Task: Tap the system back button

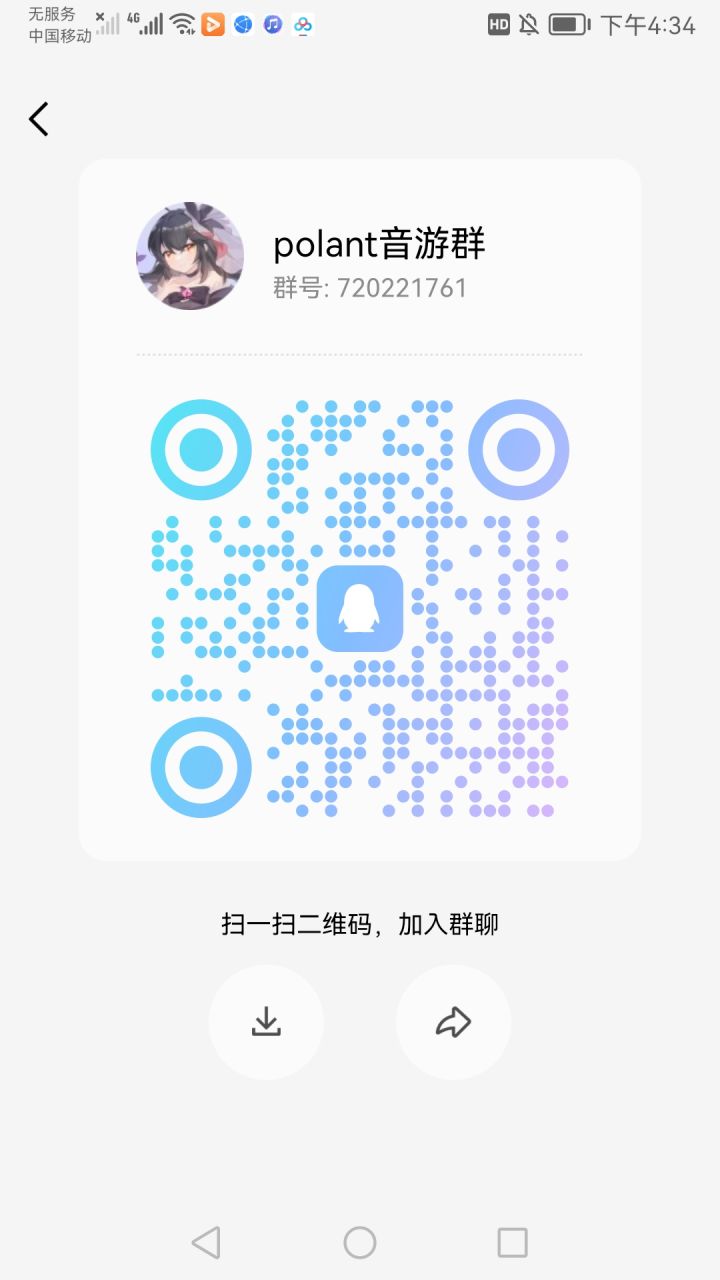Action: (206, 1242)
